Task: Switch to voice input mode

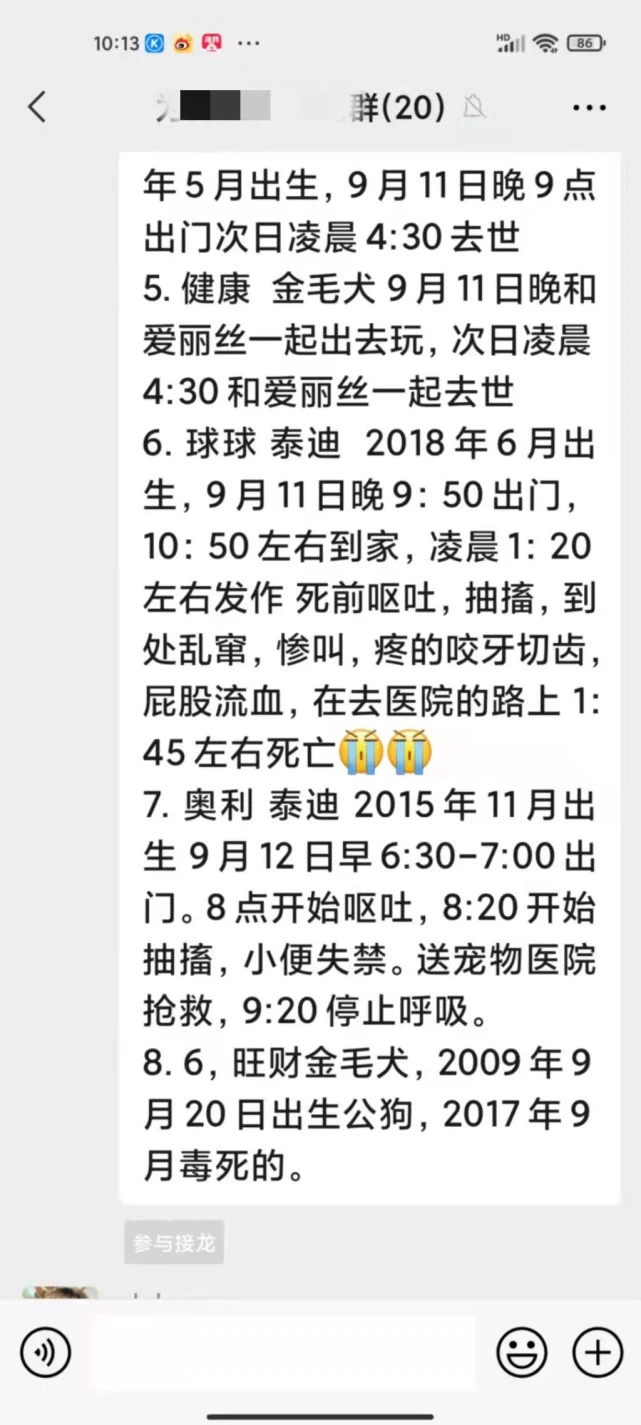Action: (x=46, y=1354)
